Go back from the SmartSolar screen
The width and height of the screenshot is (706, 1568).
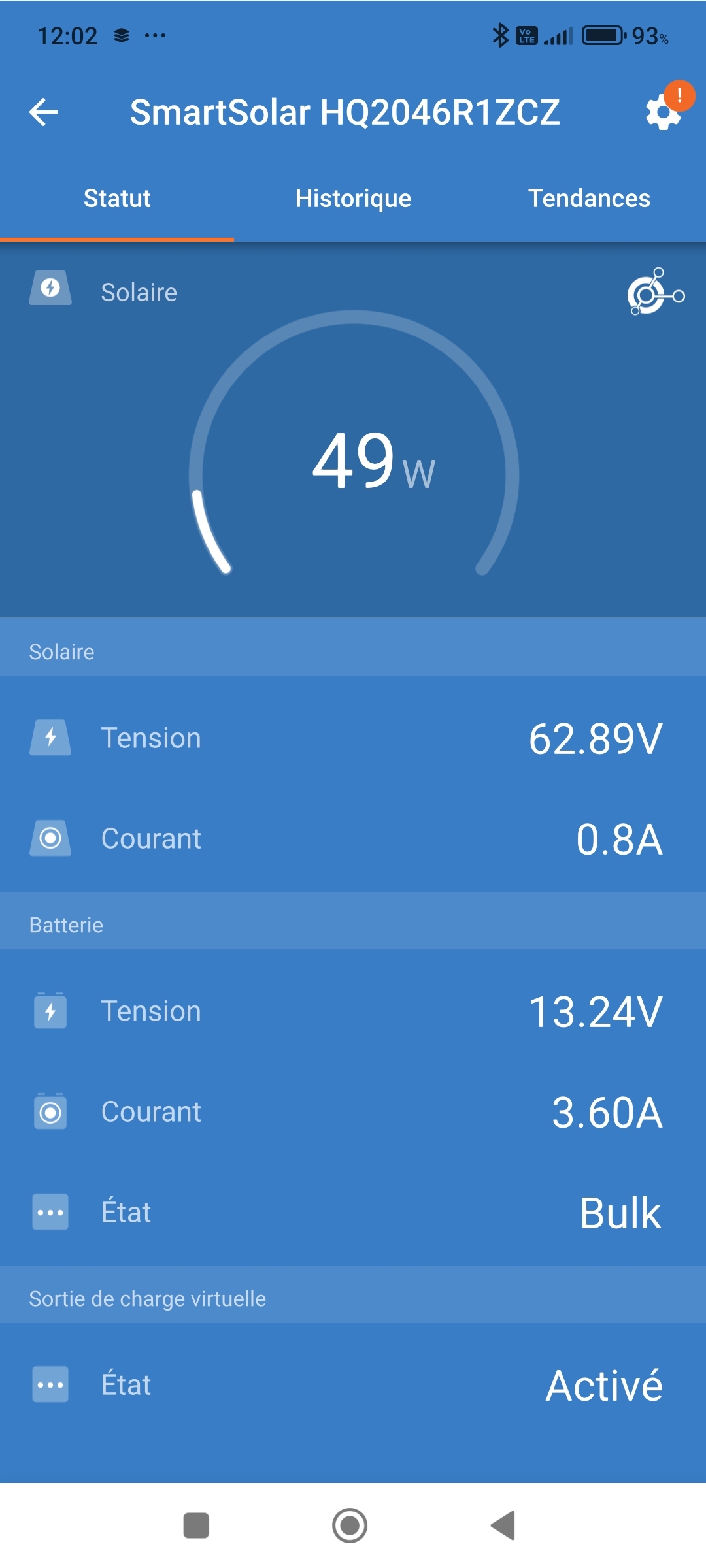[44, 112]
